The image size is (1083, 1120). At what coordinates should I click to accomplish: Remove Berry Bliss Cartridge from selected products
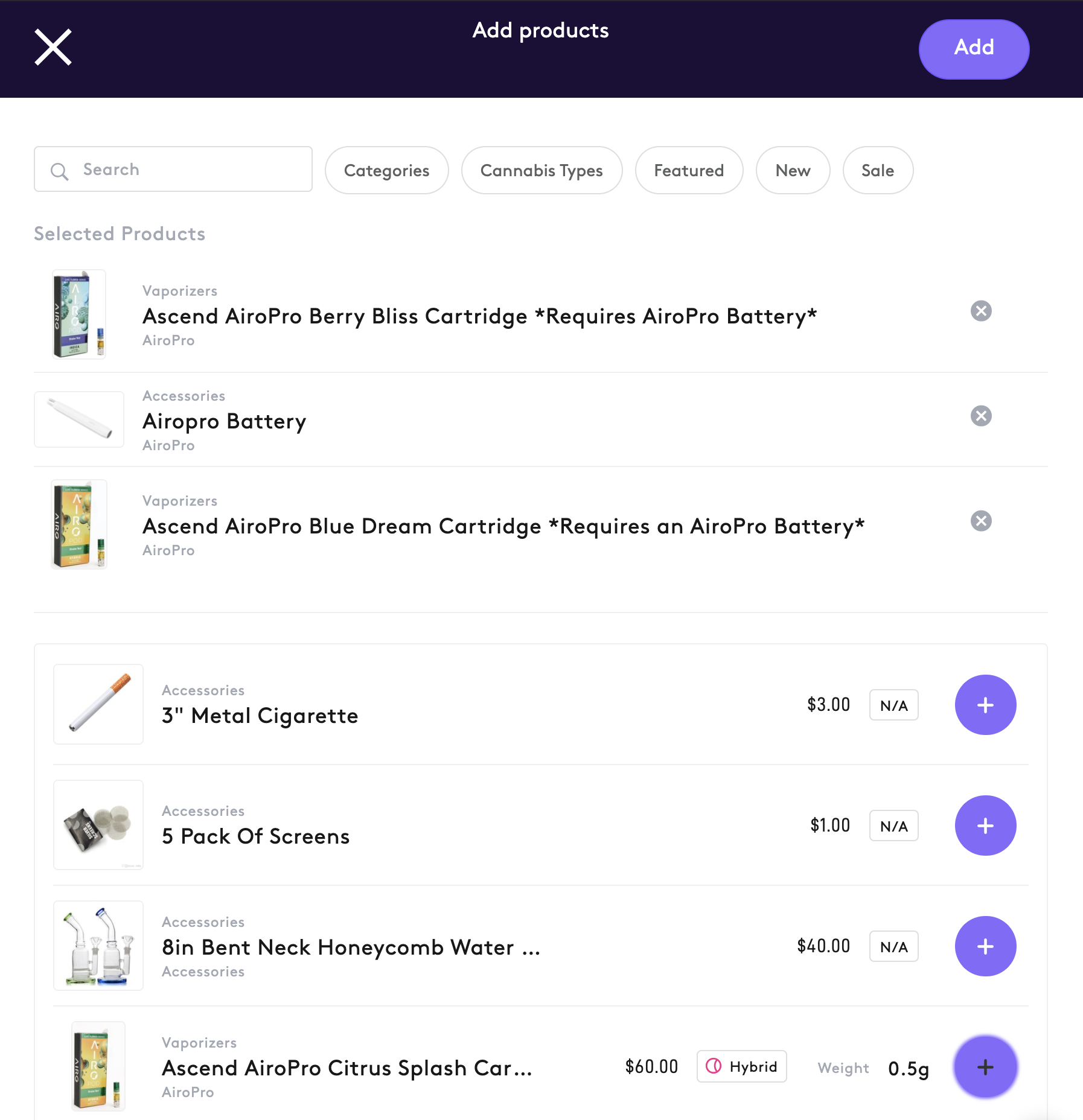981,311
